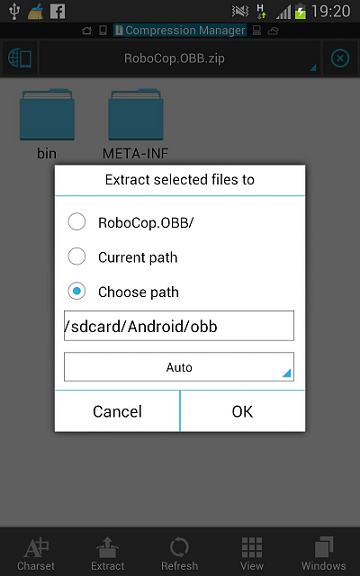Tap the Charset toolbar button
The width and height of the screenshot is (360, 576).
tap(36, 553)
